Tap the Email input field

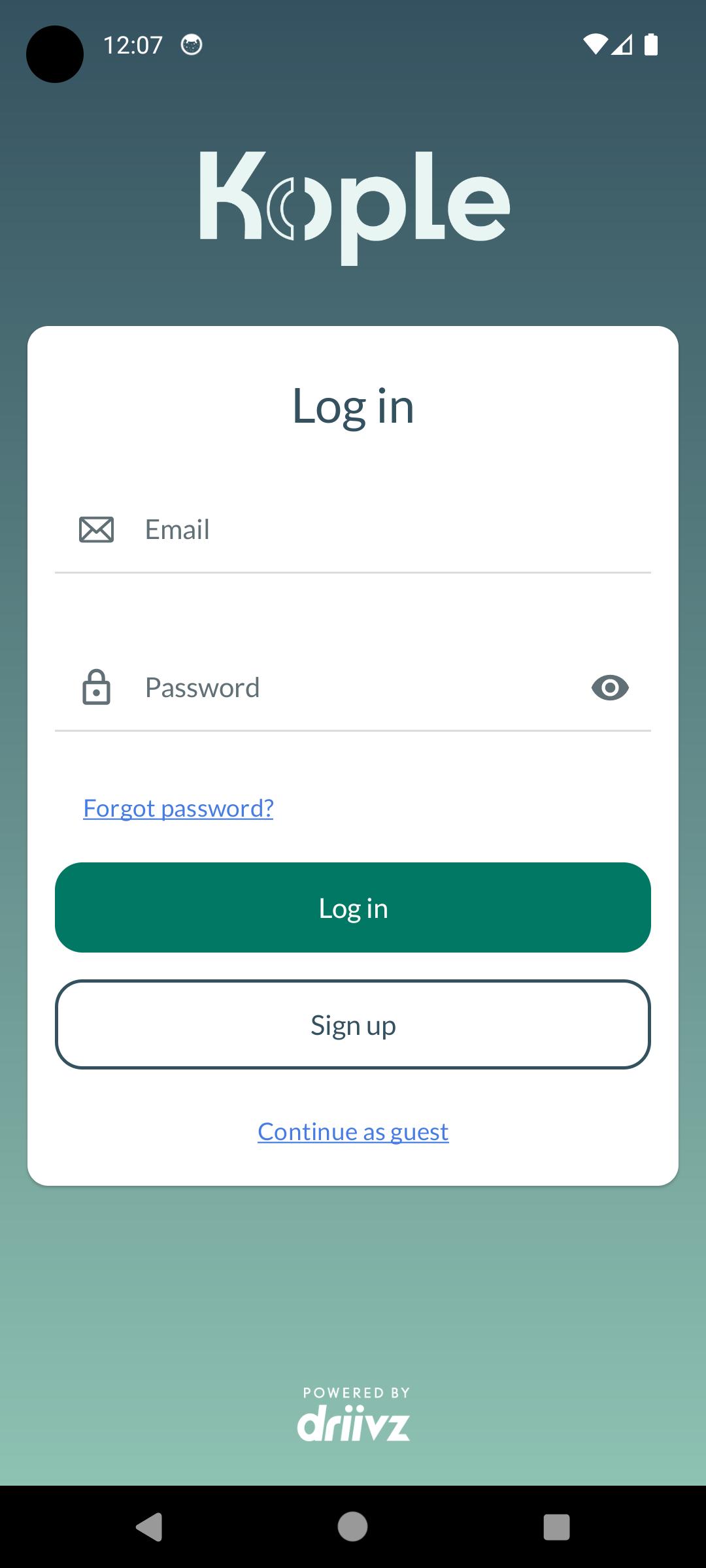(x=353, y=529)
